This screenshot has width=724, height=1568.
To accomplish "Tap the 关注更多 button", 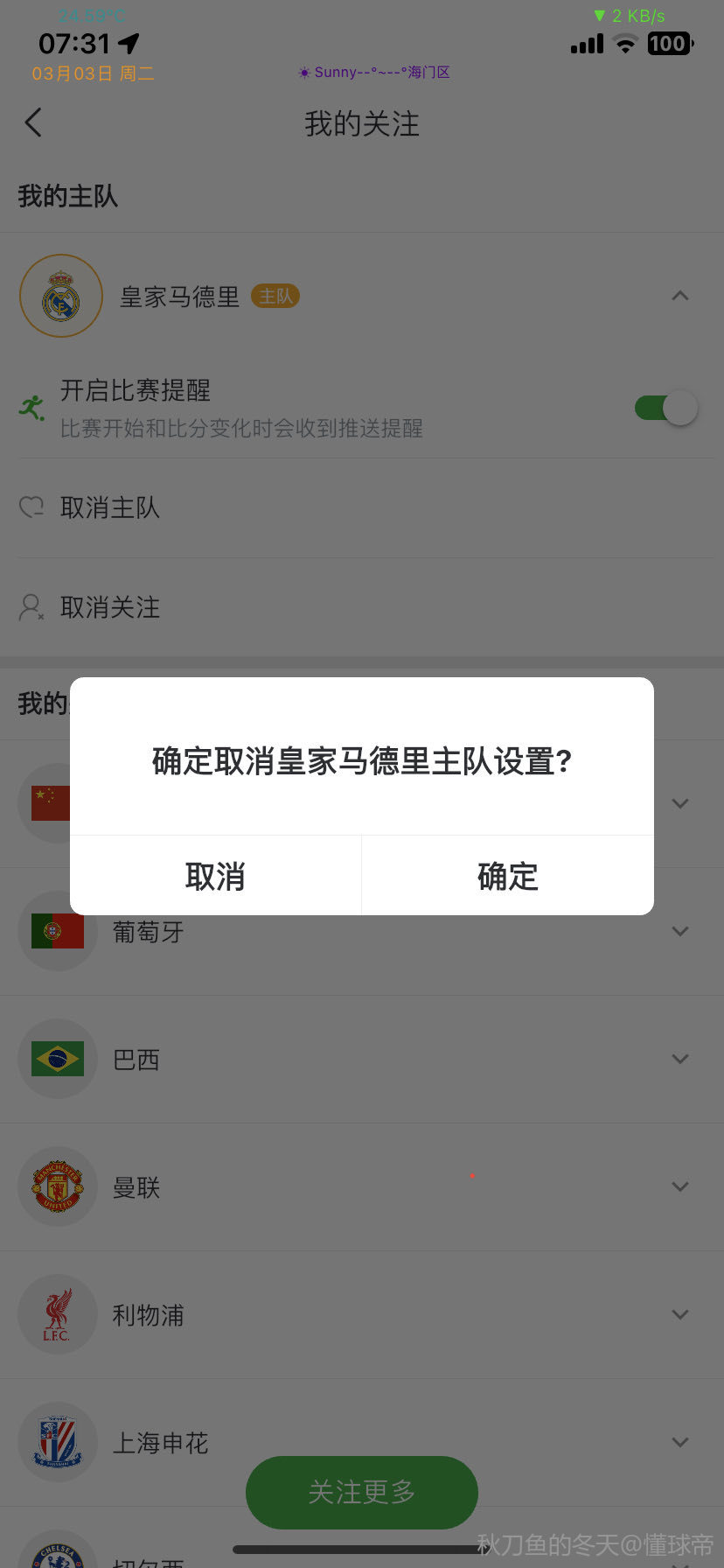I will 361,1492.
